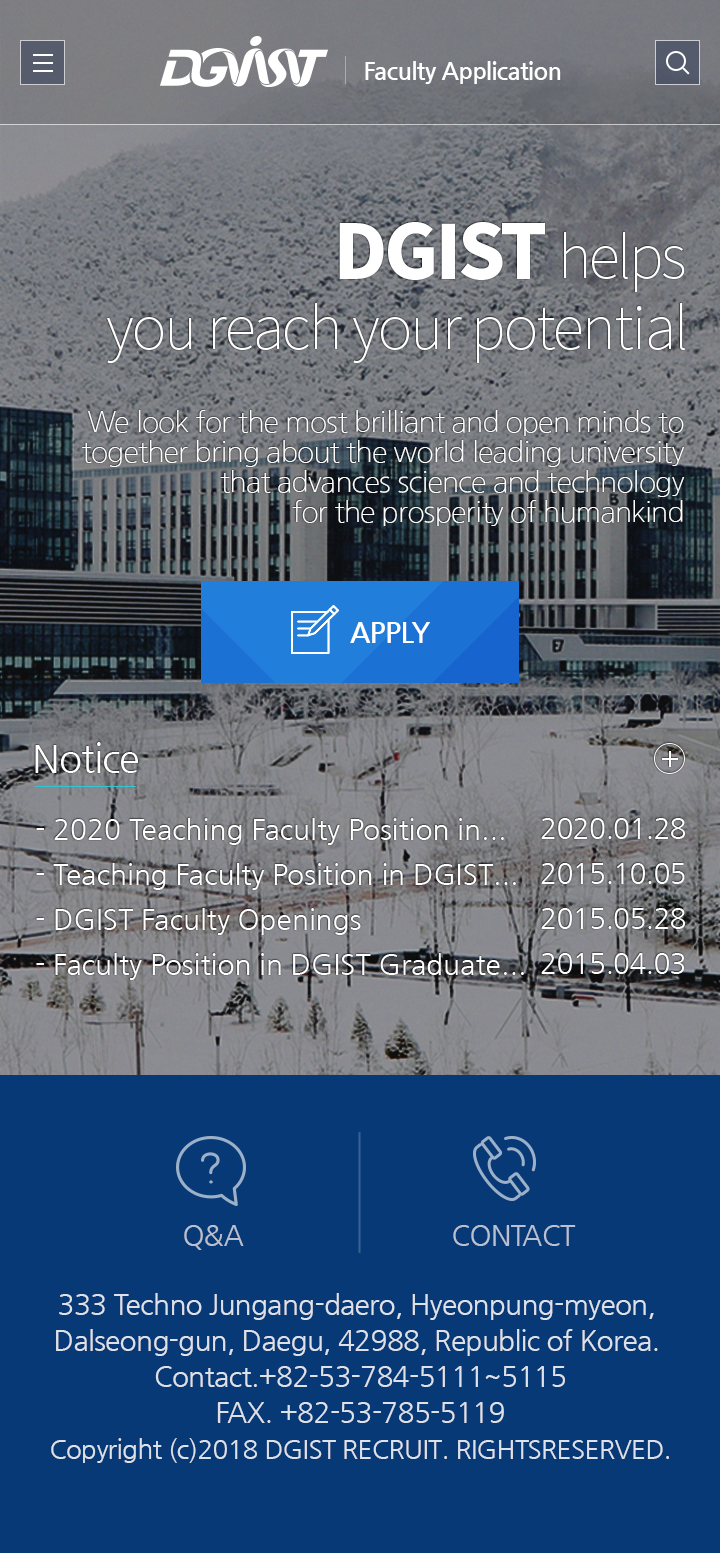The image size is (720, 1553).
Task: Open the hamburger menu
Action: pyautogui.click(x=42, y=63)
